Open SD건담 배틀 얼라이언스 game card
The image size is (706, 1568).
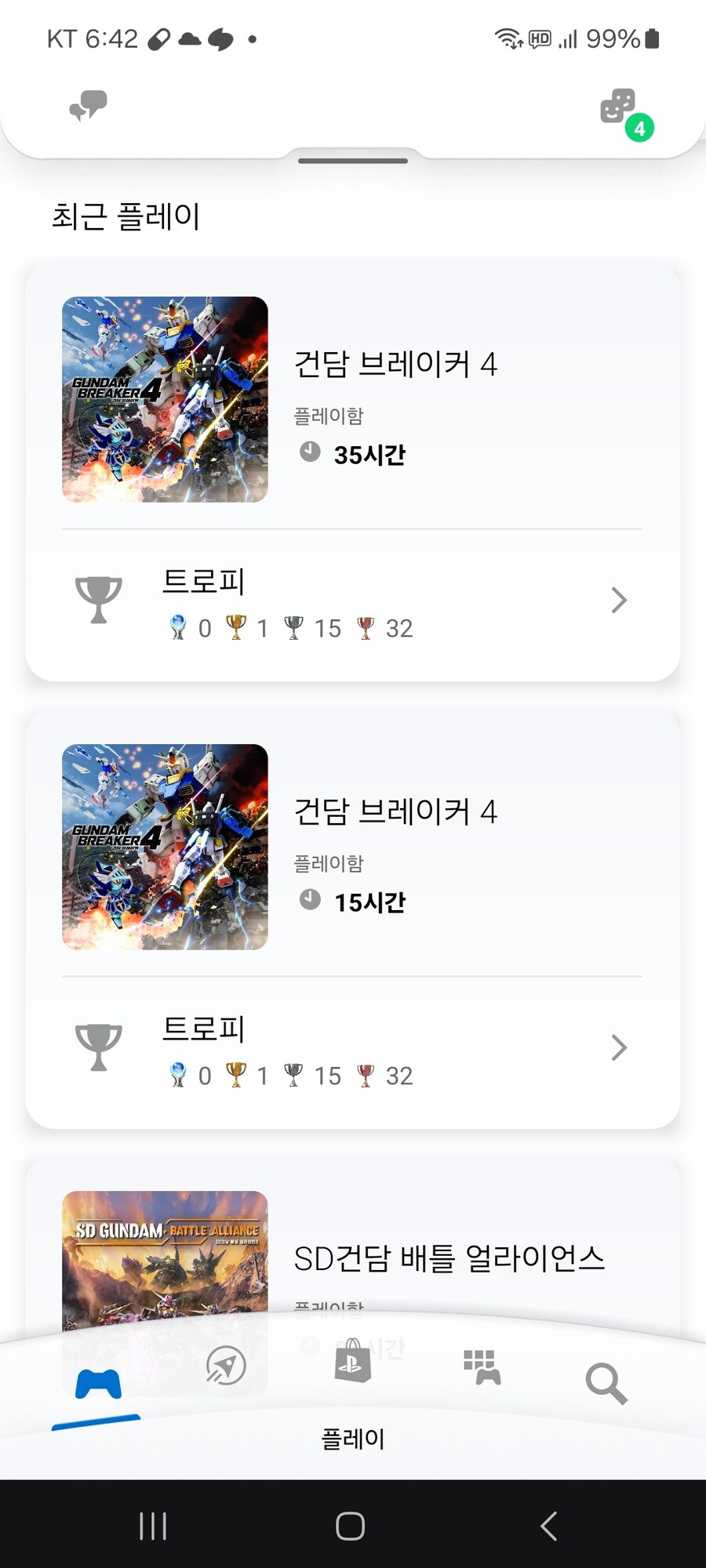(x=449, y=1258)
